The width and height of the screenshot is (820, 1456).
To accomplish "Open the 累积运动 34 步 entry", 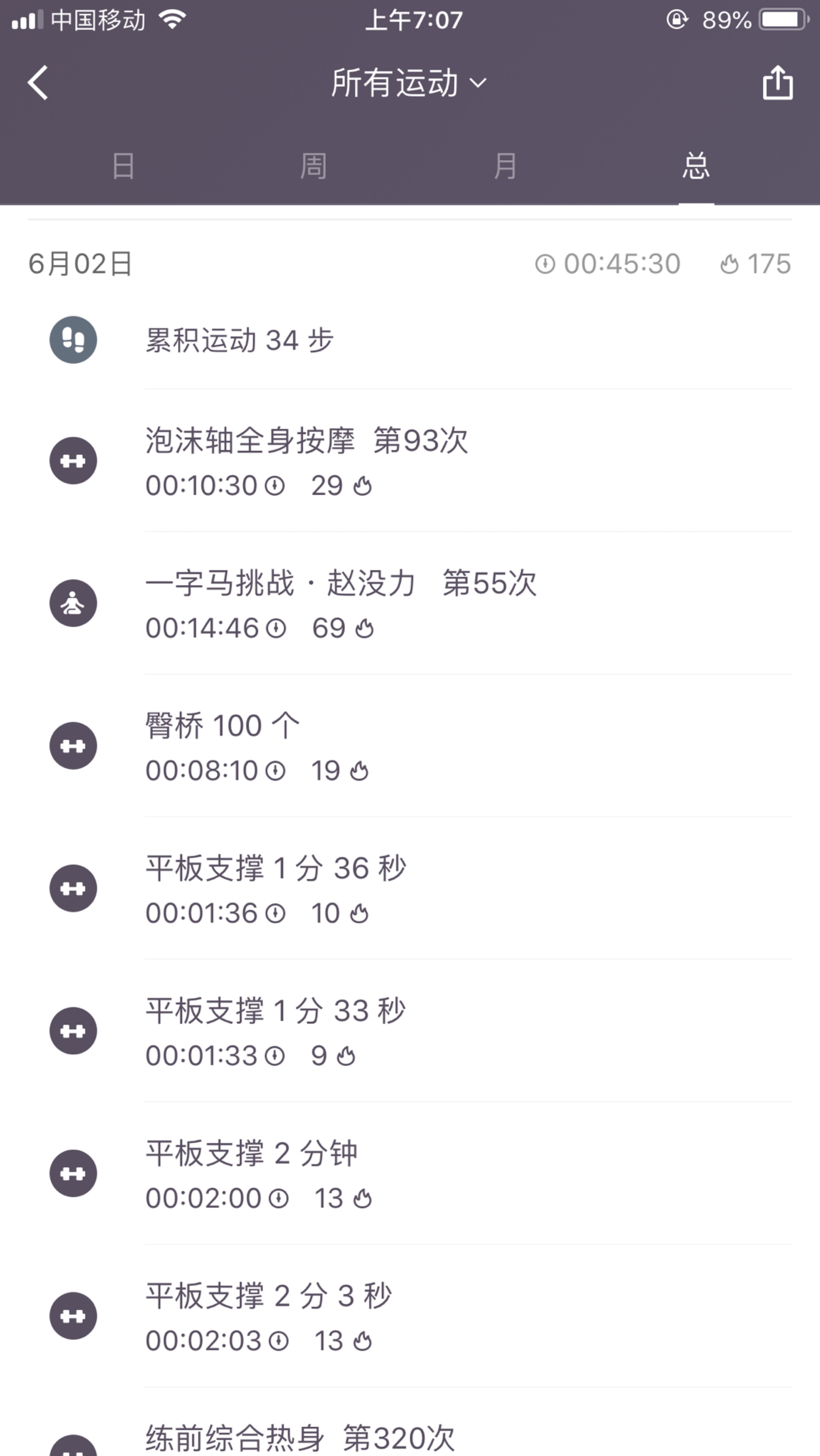I will pos(410,340).
